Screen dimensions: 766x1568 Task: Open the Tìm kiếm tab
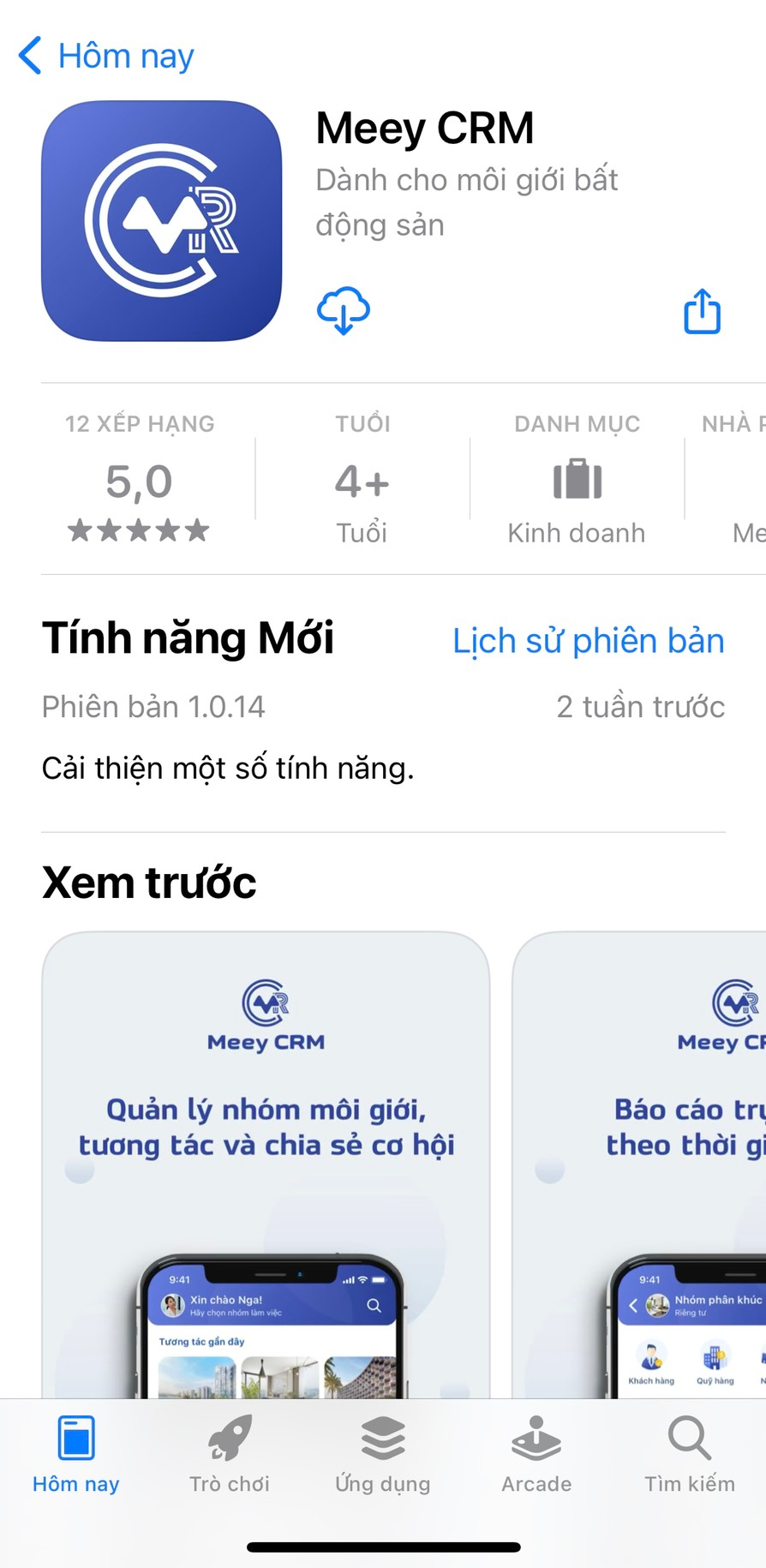click(690, 1455)
